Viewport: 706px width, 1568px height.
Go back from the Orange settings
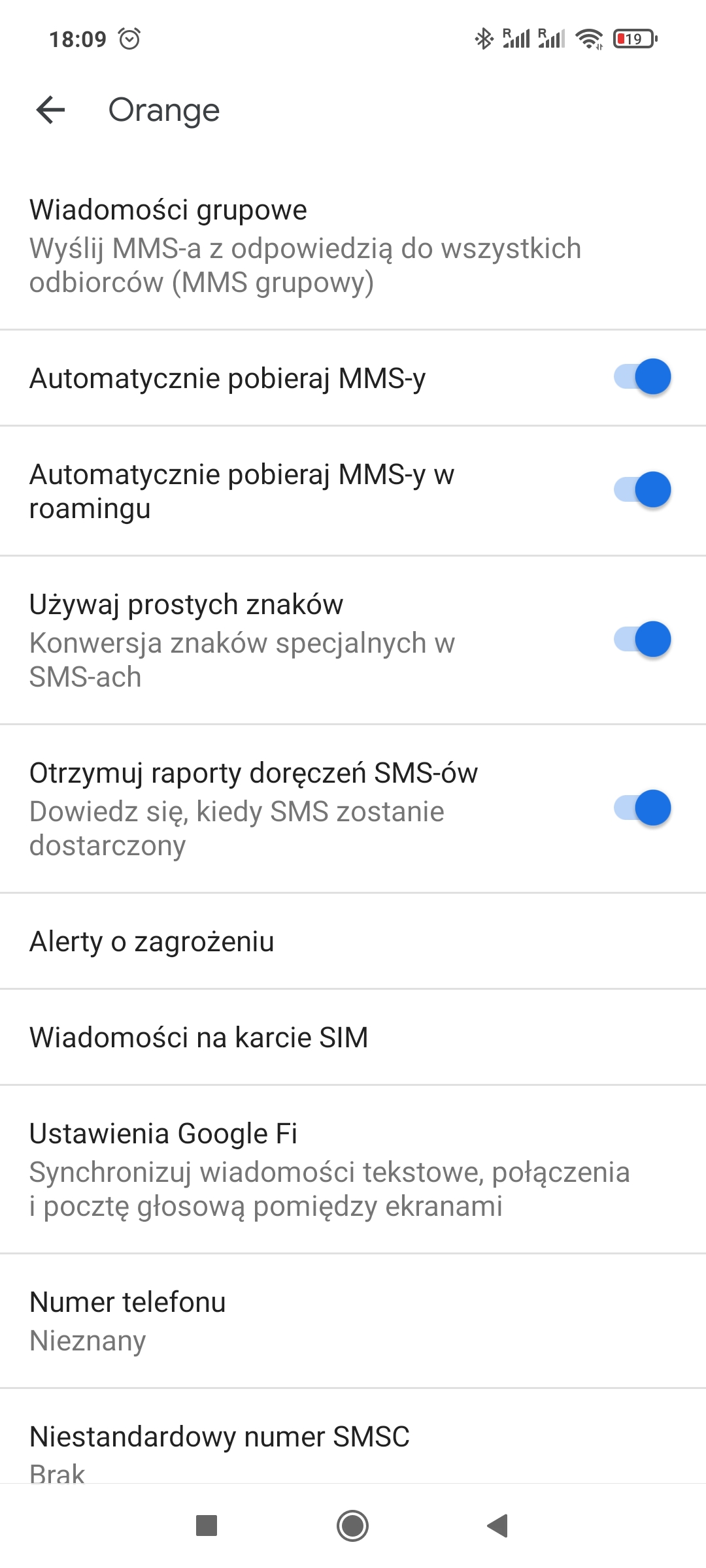pyautogui.click(x=50, y=110)
